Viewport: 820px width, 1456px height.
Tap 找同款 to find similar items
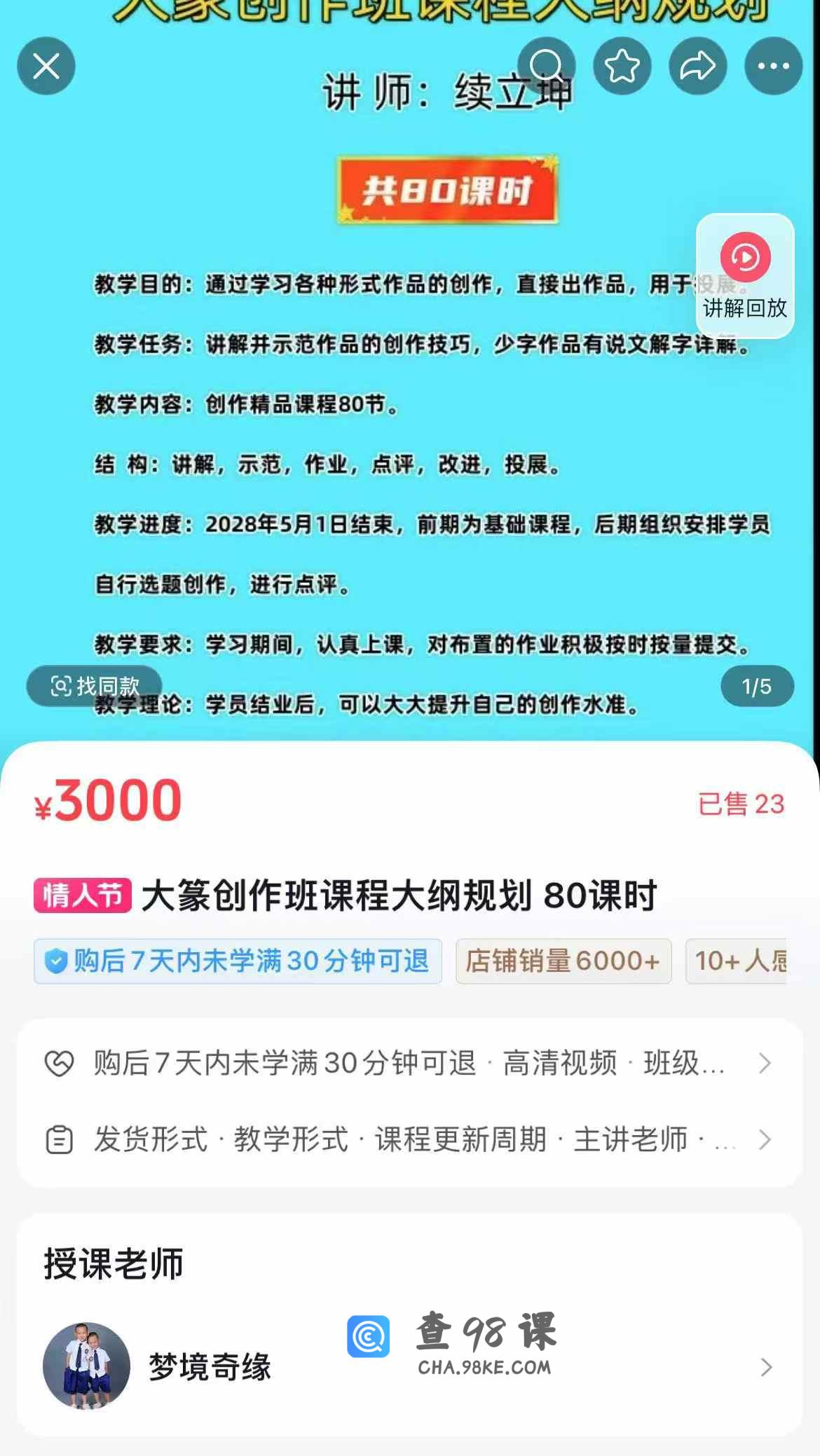pyautogui.click(x=95, y=685)
